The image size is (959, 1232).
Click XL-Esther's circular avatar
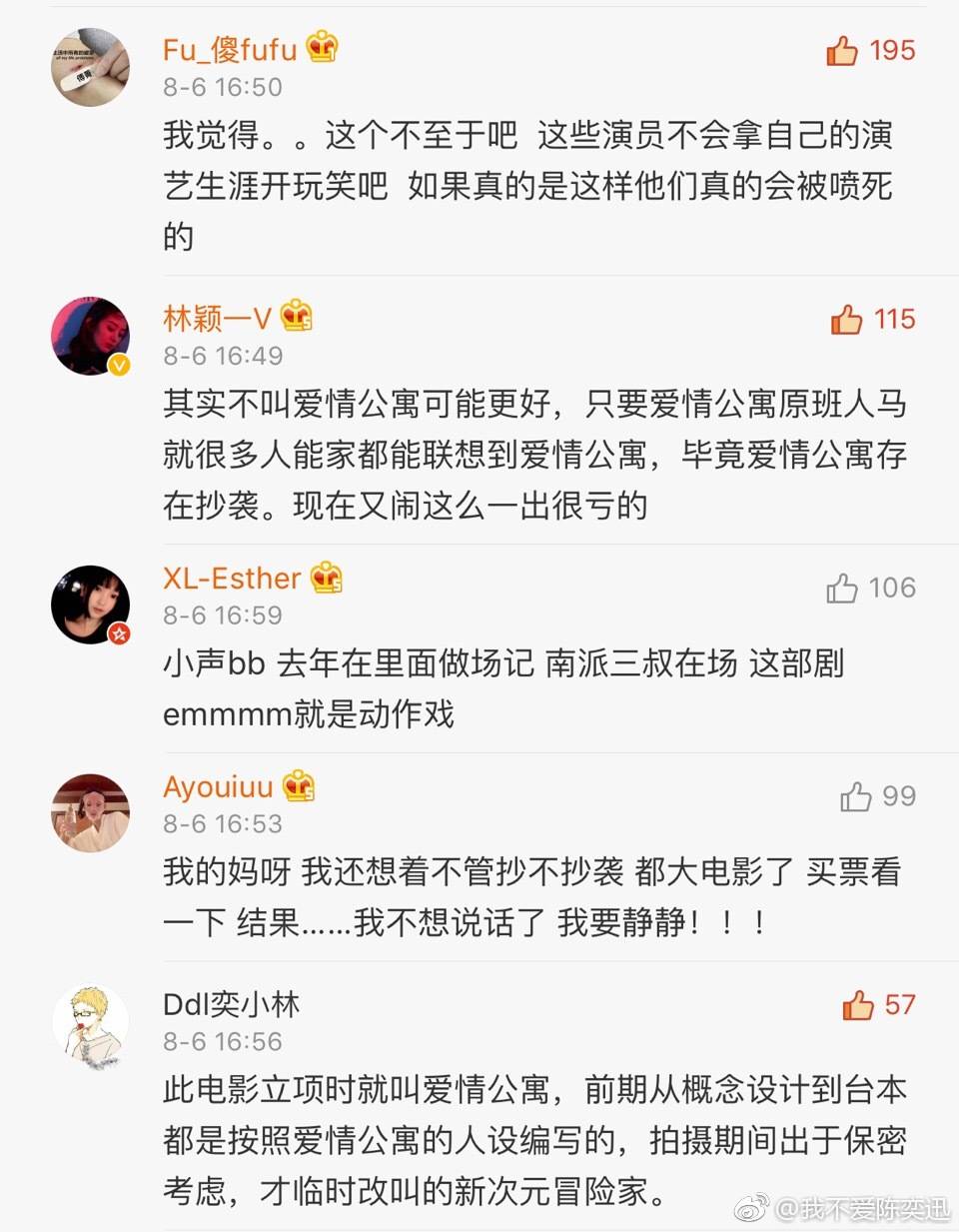click(x=90, y=604)
